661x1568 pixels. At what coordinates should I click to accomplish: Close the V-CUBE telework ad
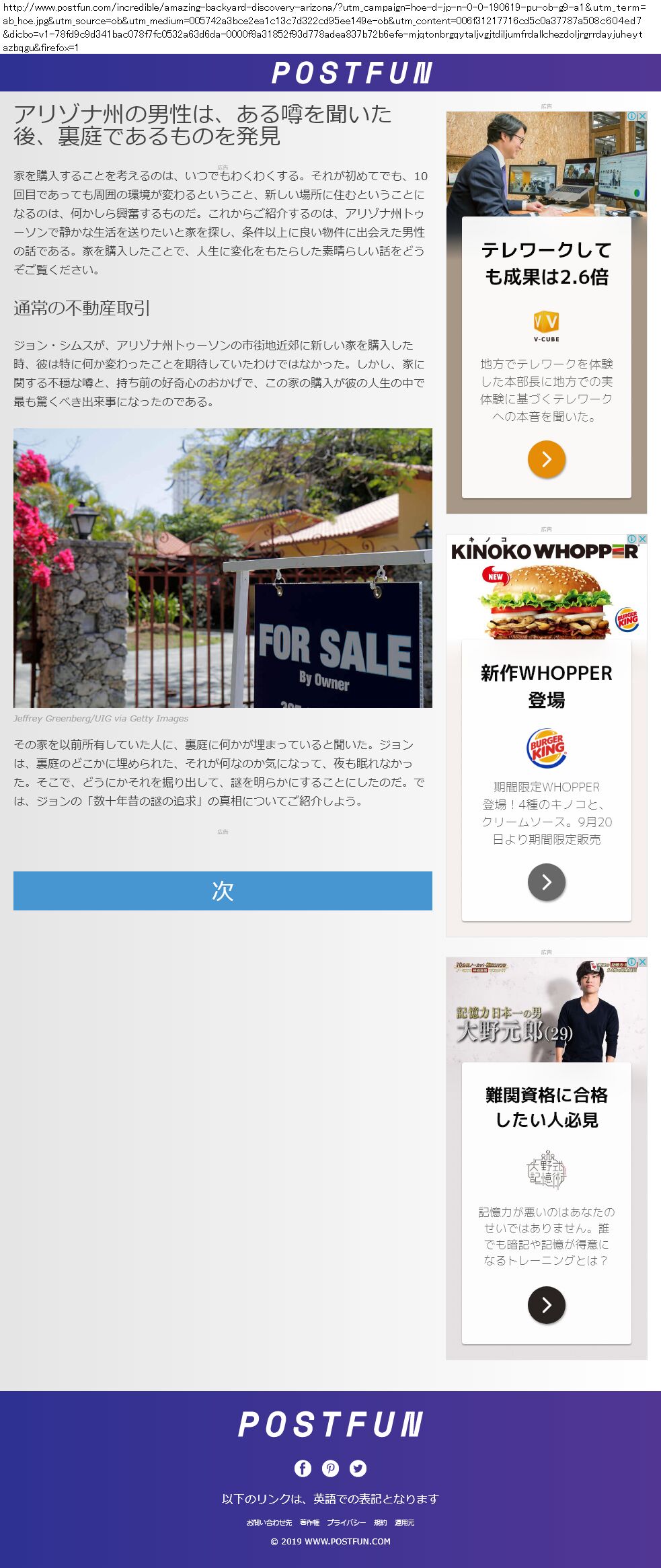[x=642, y=116]
